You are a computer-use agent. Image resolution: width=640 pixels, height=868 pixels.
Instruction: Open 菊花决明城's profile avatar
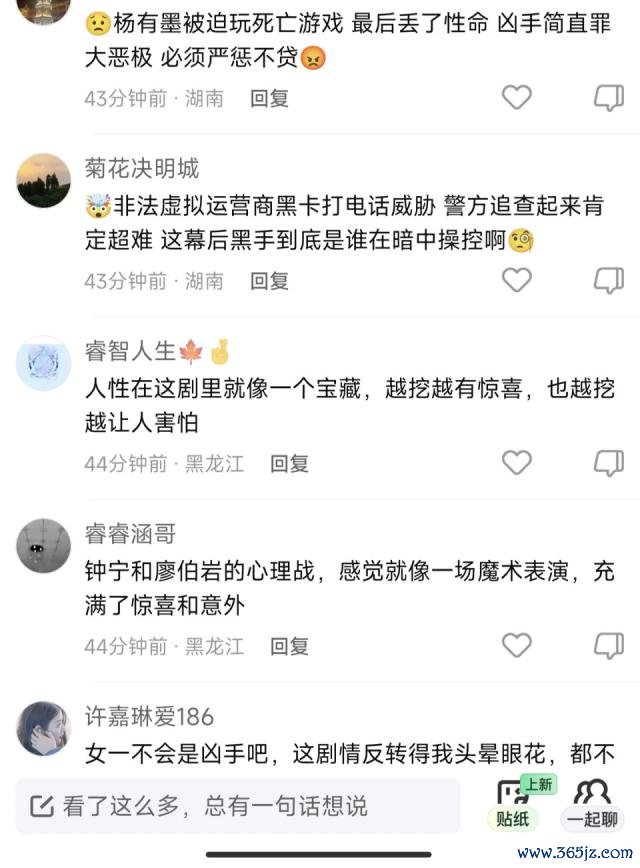pyautogui.click(x=44, y=180)
